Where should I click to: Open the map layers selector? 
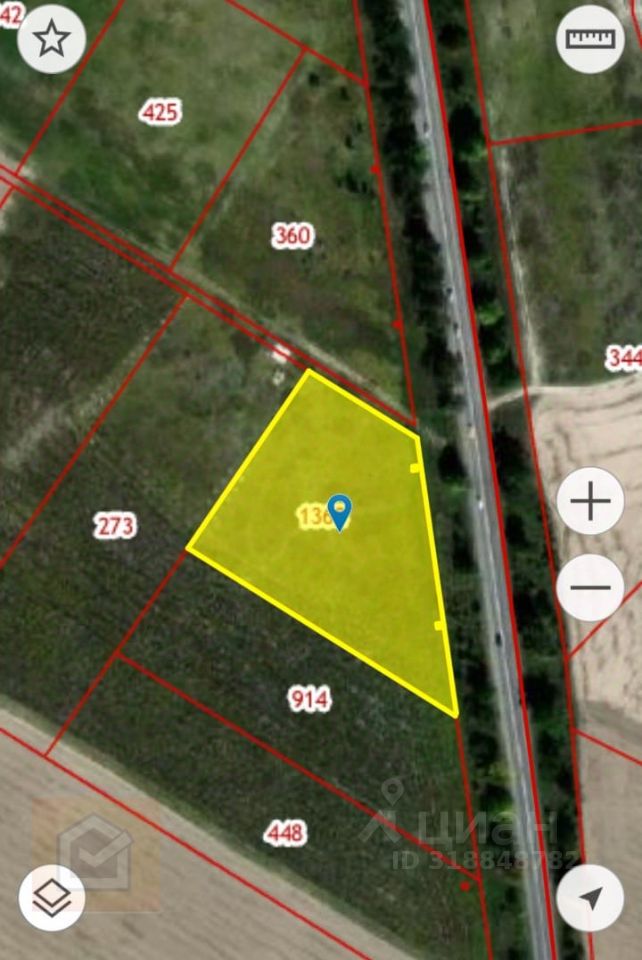pos(51,897)
